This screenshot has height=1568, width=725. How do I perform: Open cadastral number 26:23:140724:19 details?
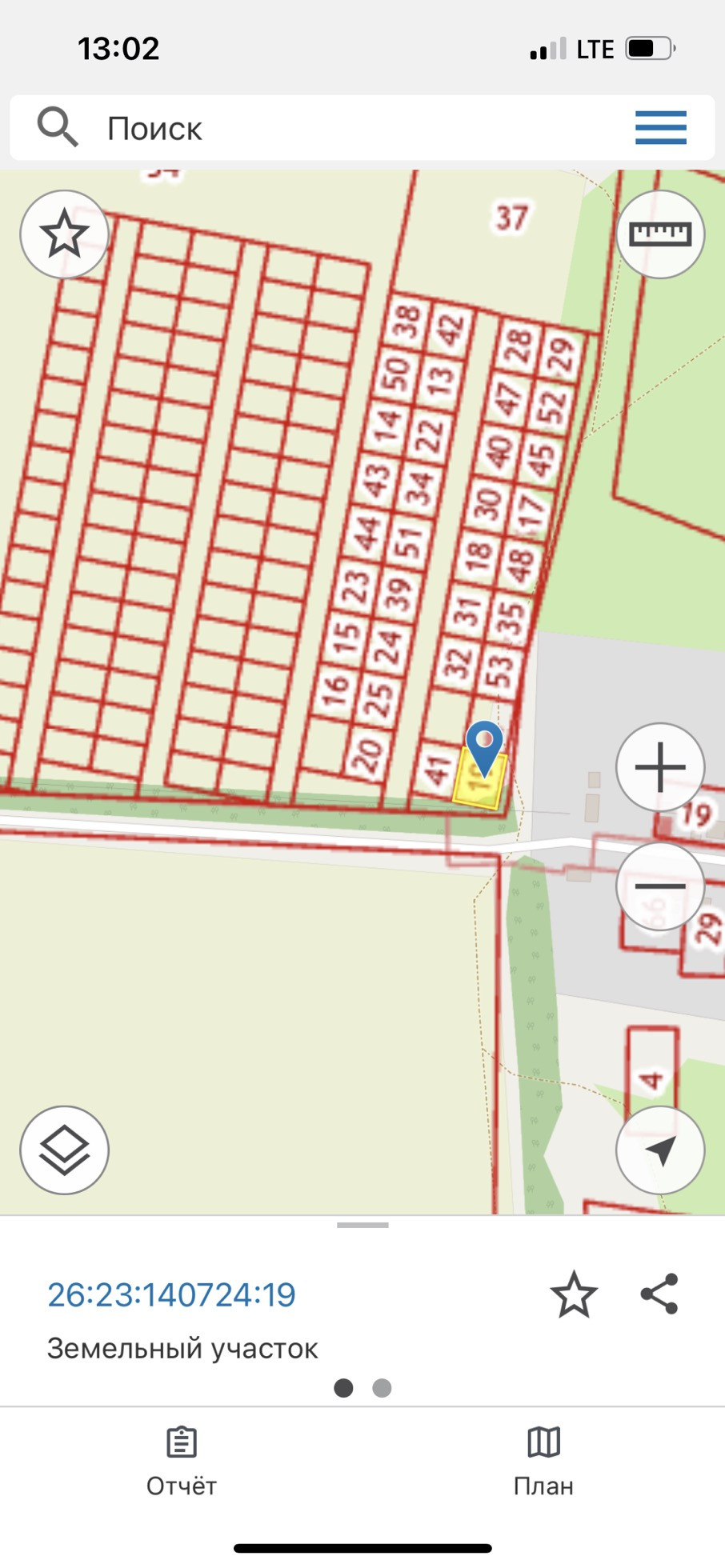pyautogui.click(x=172, y=1294)
